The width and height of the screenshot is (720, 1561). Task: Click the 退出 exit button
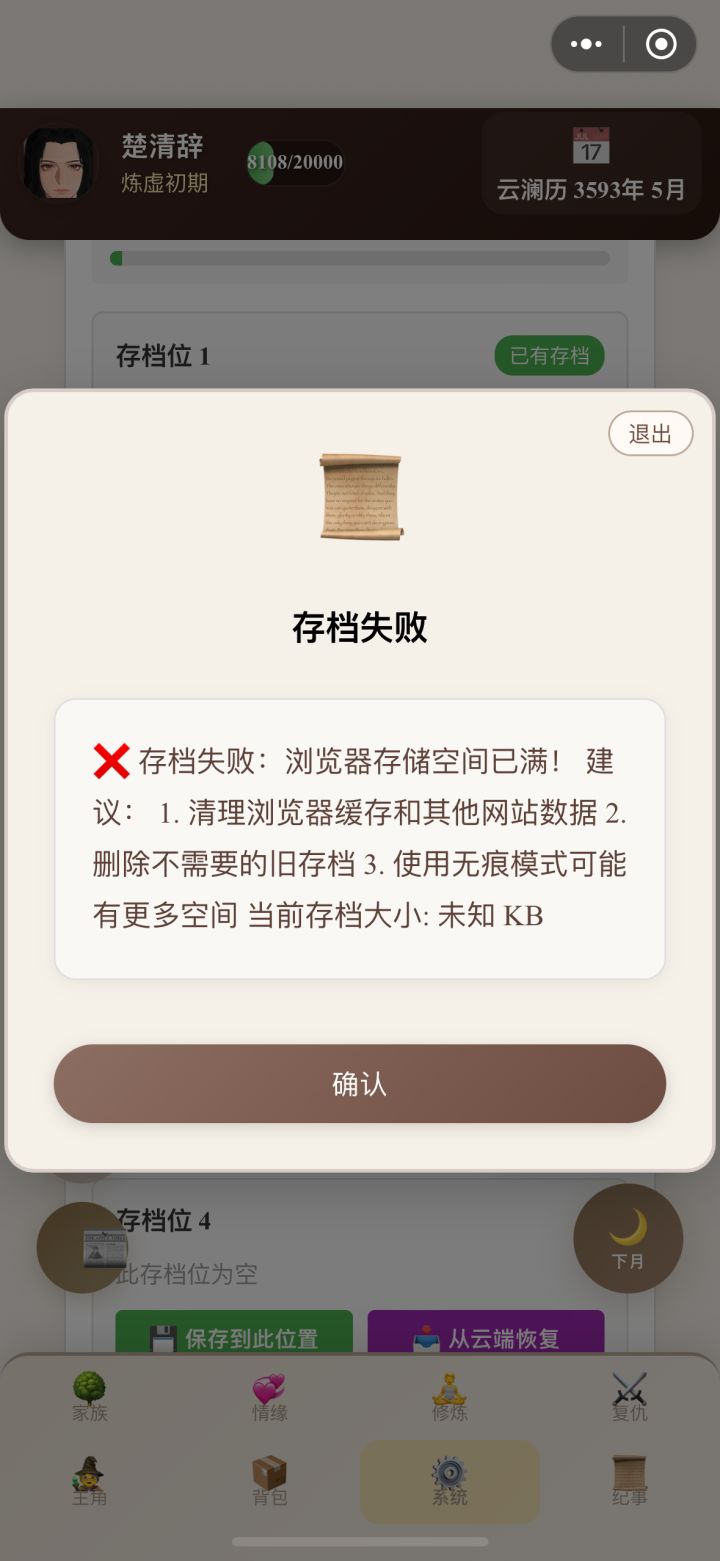[650, 433]
